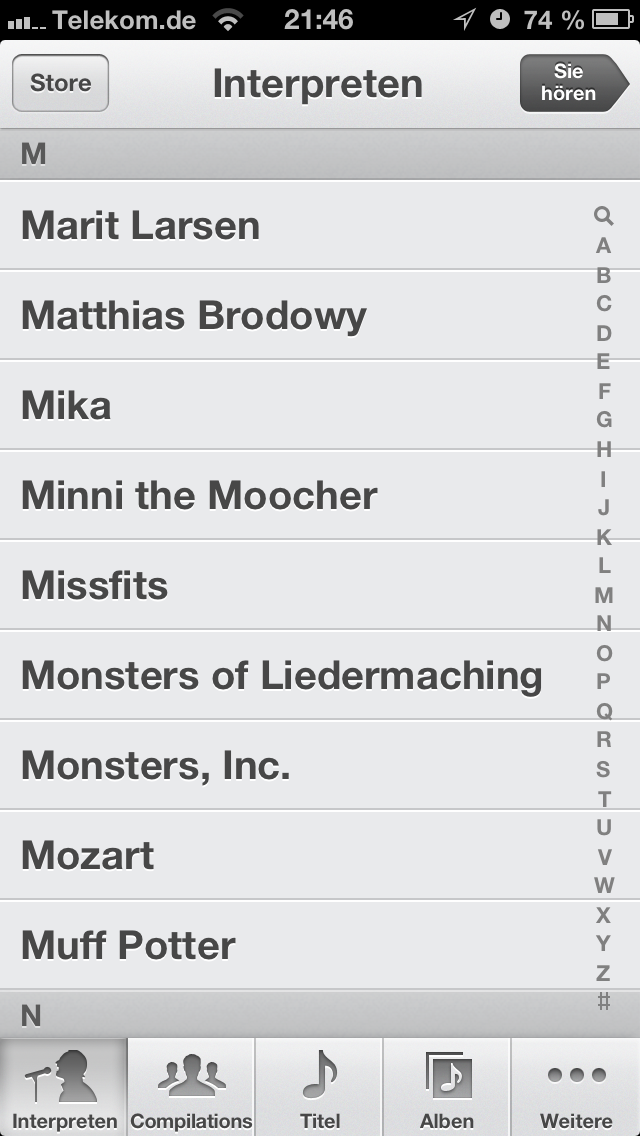Open artist Marit Larsen

(141, 226)
